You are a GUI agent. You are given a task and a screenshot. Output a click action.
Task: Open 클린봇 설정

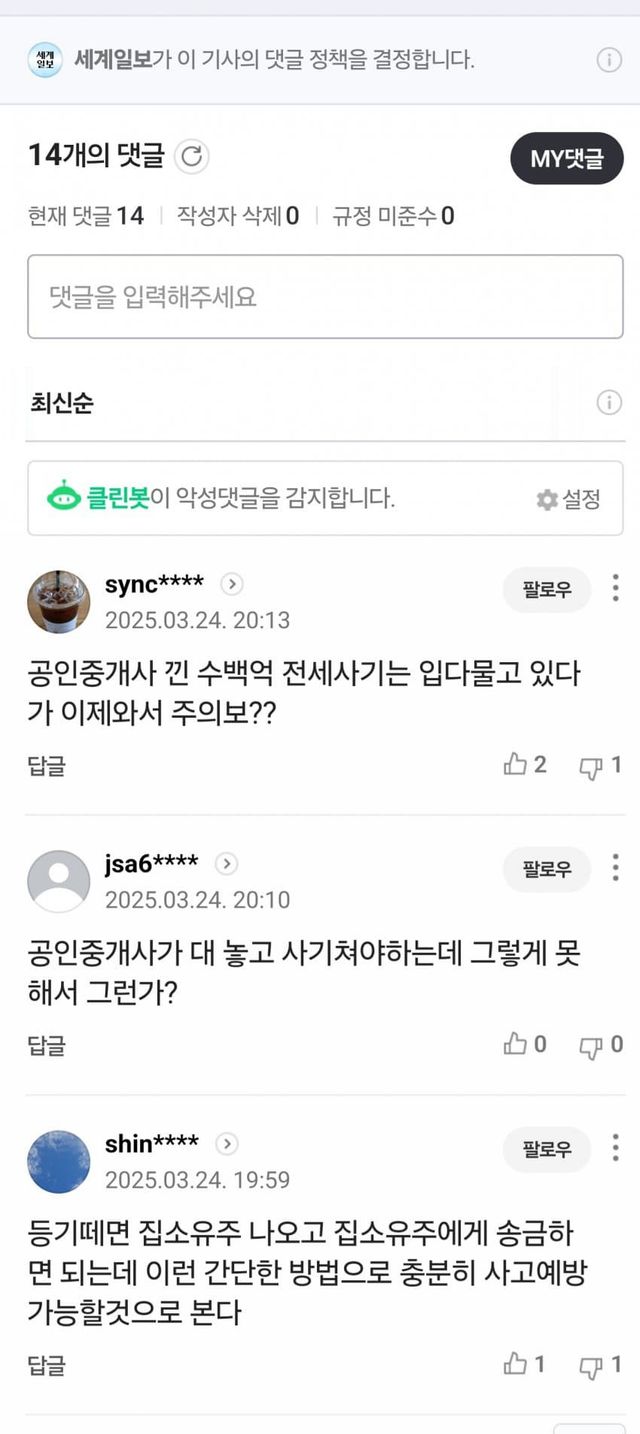tap(569, 499)
